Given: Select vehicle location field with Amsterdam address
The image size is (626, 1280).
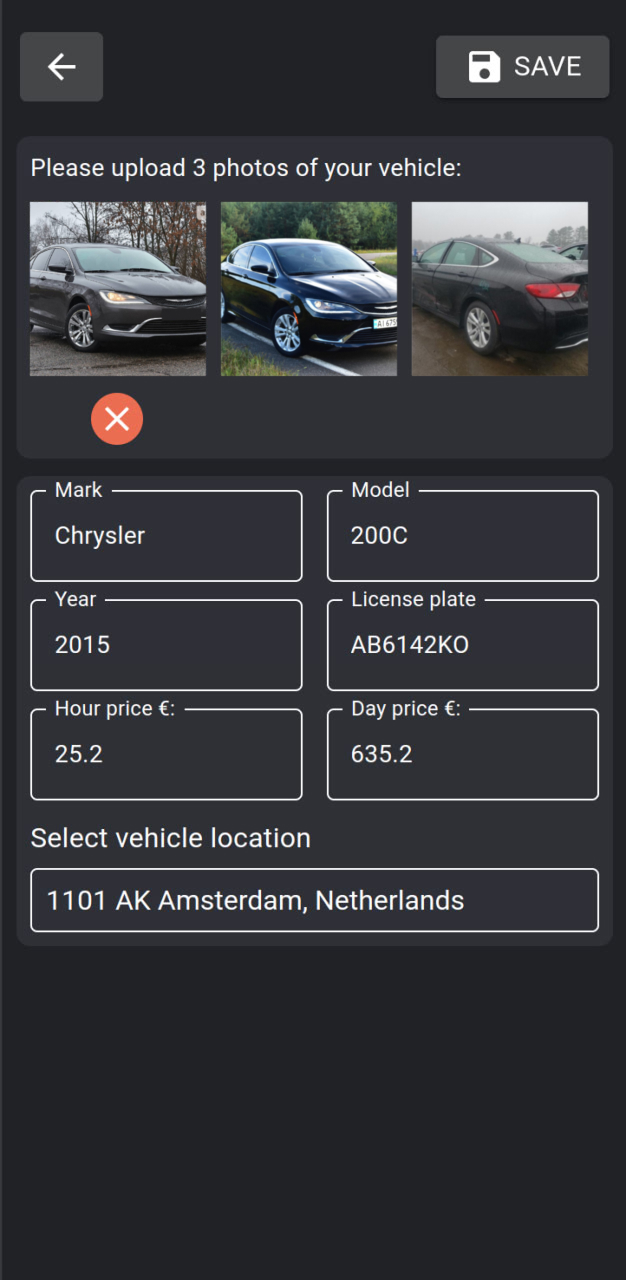Looking at the screenshot, I should tap(314, 900).
